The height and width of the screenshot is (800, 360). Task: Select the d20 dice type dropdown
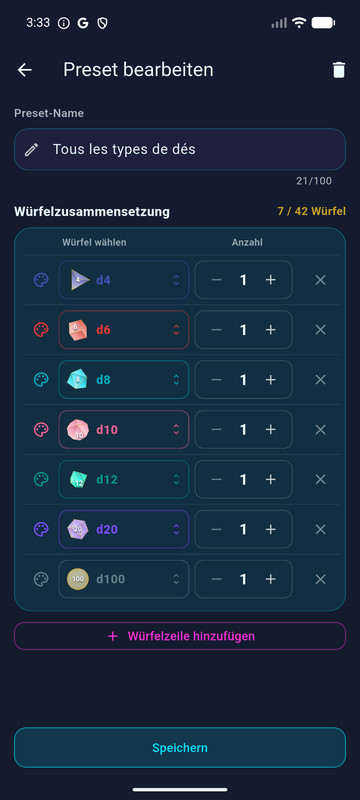tap(124, 529)
